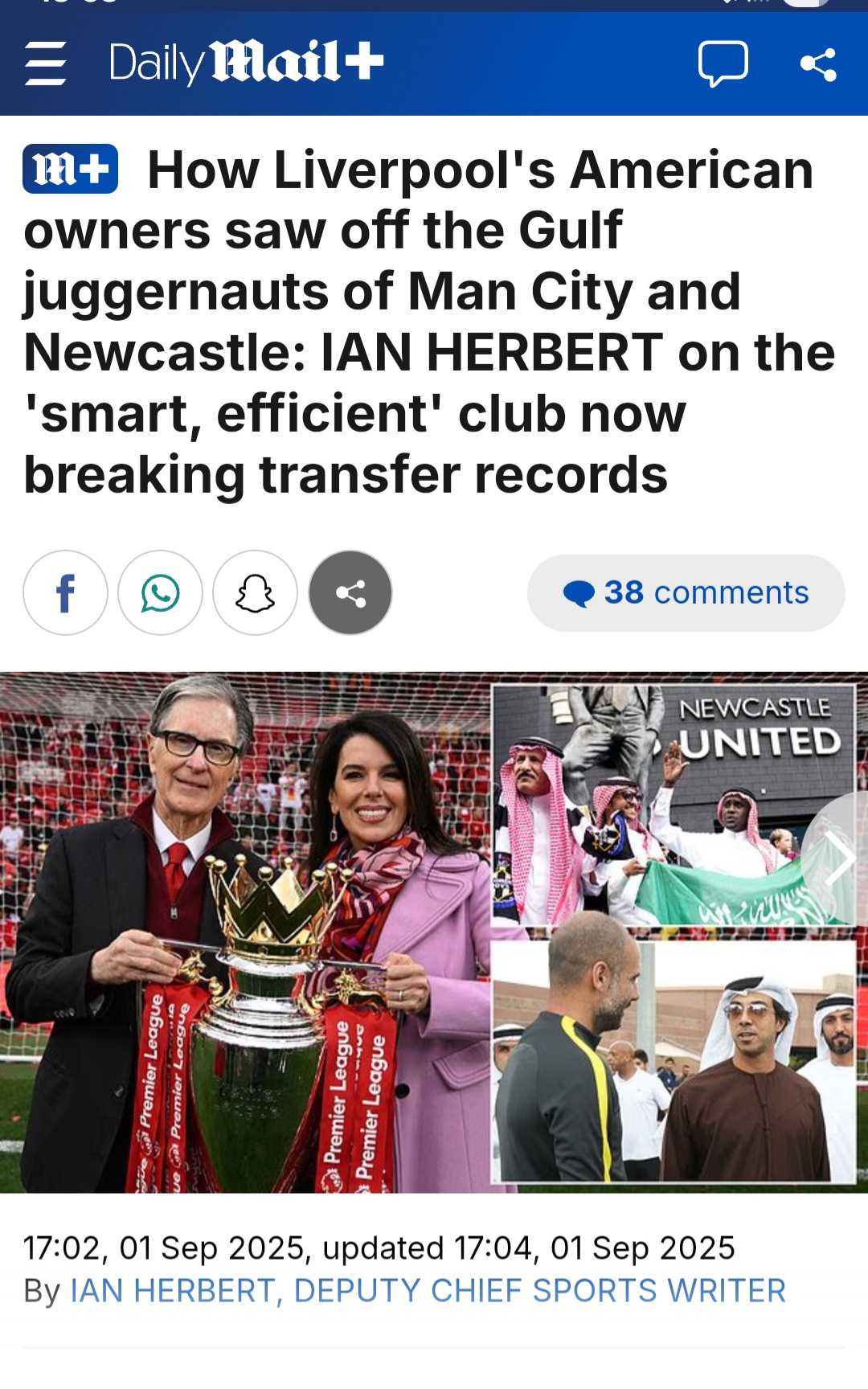
Task: Open the comments speech bubble in header
Action: 723,64
